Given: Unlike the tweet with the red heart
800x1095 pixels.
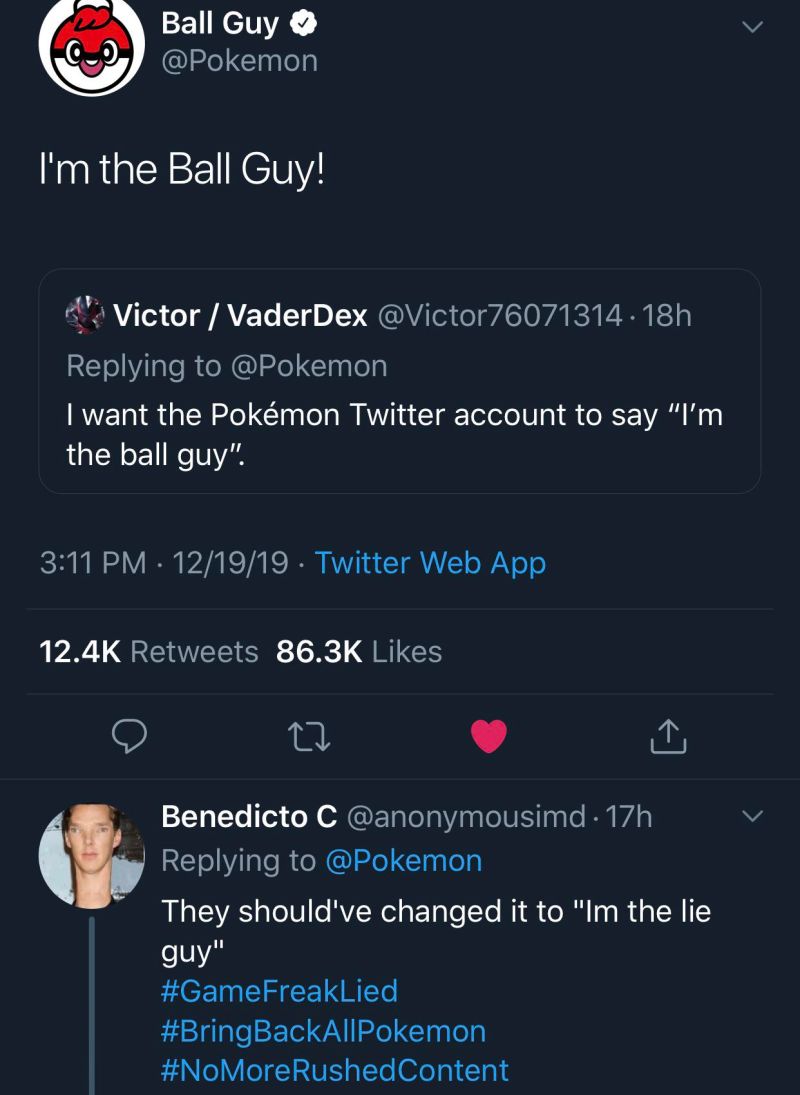Looking at the screenshot, I should point(488,737).
